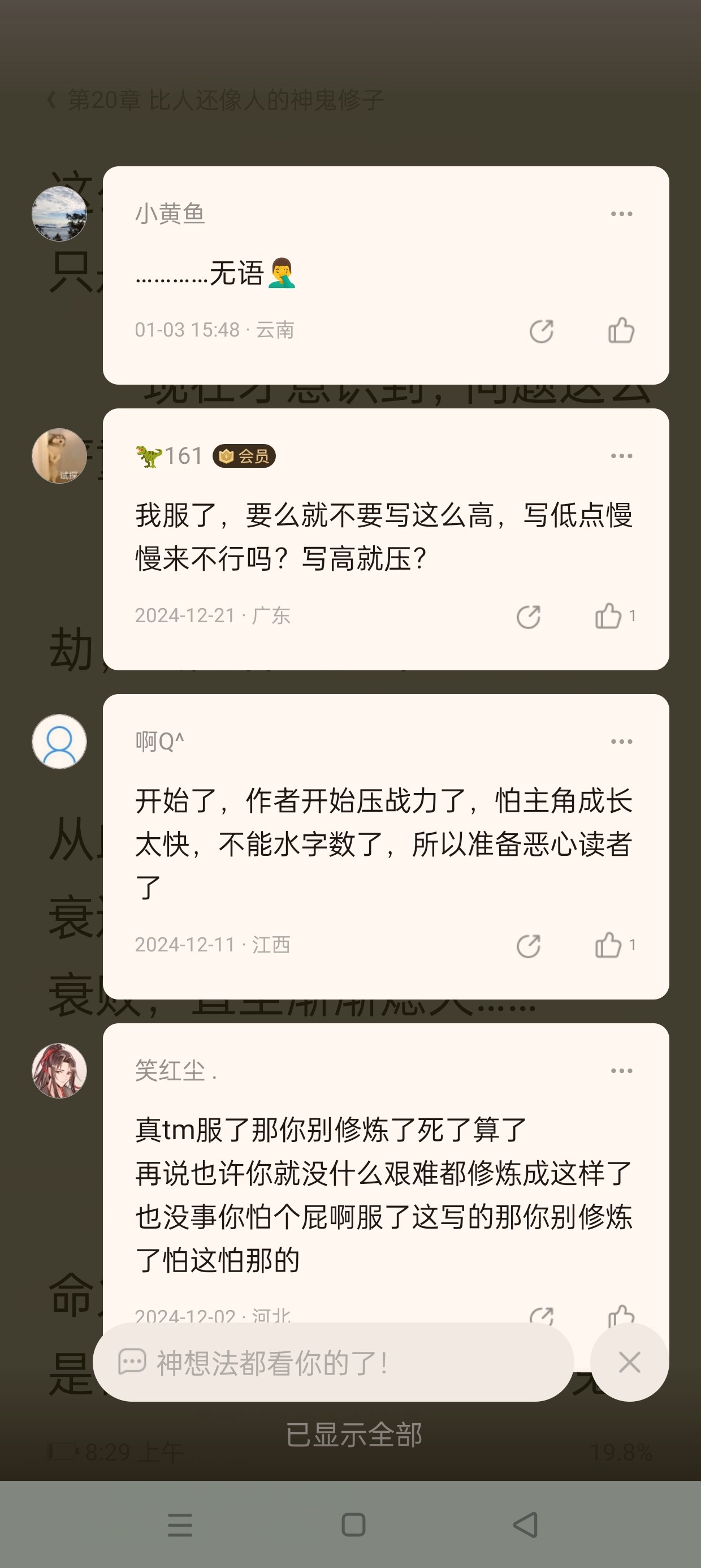The width and height of the screenshot is (701, 1568).
Task: Go back with the system back button
Action: [x=526, y=1525]
